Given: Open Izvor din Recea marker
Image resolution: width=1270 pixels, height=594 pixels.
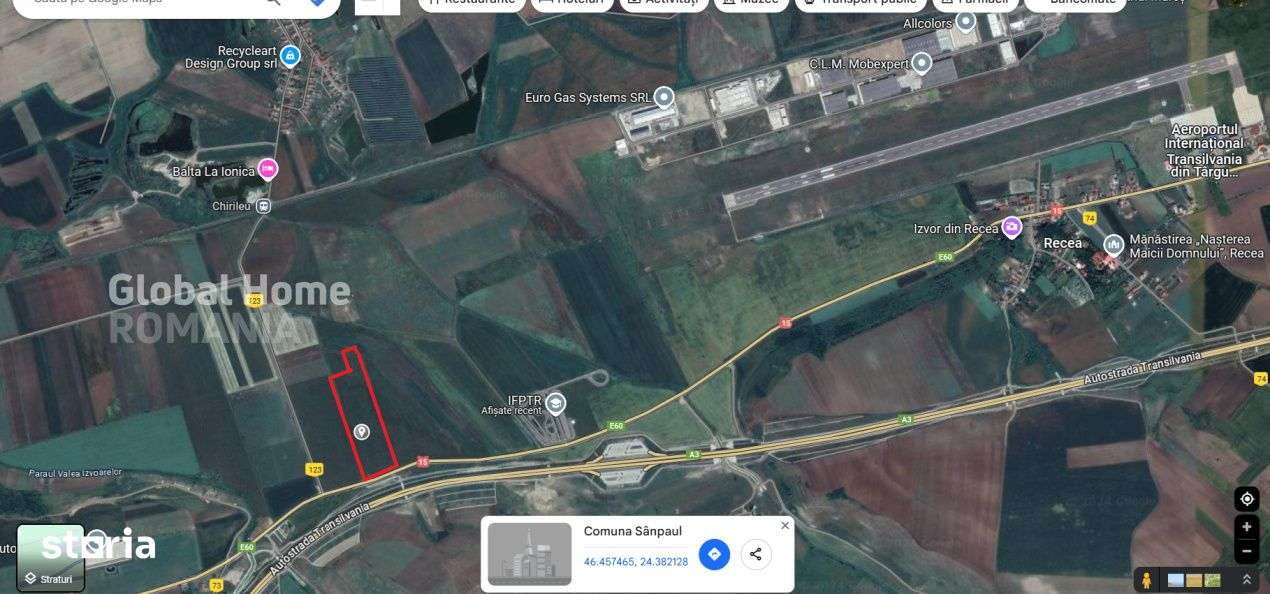Looking at the screenshot, I should pyautogui.click(x=1011, y=227).
